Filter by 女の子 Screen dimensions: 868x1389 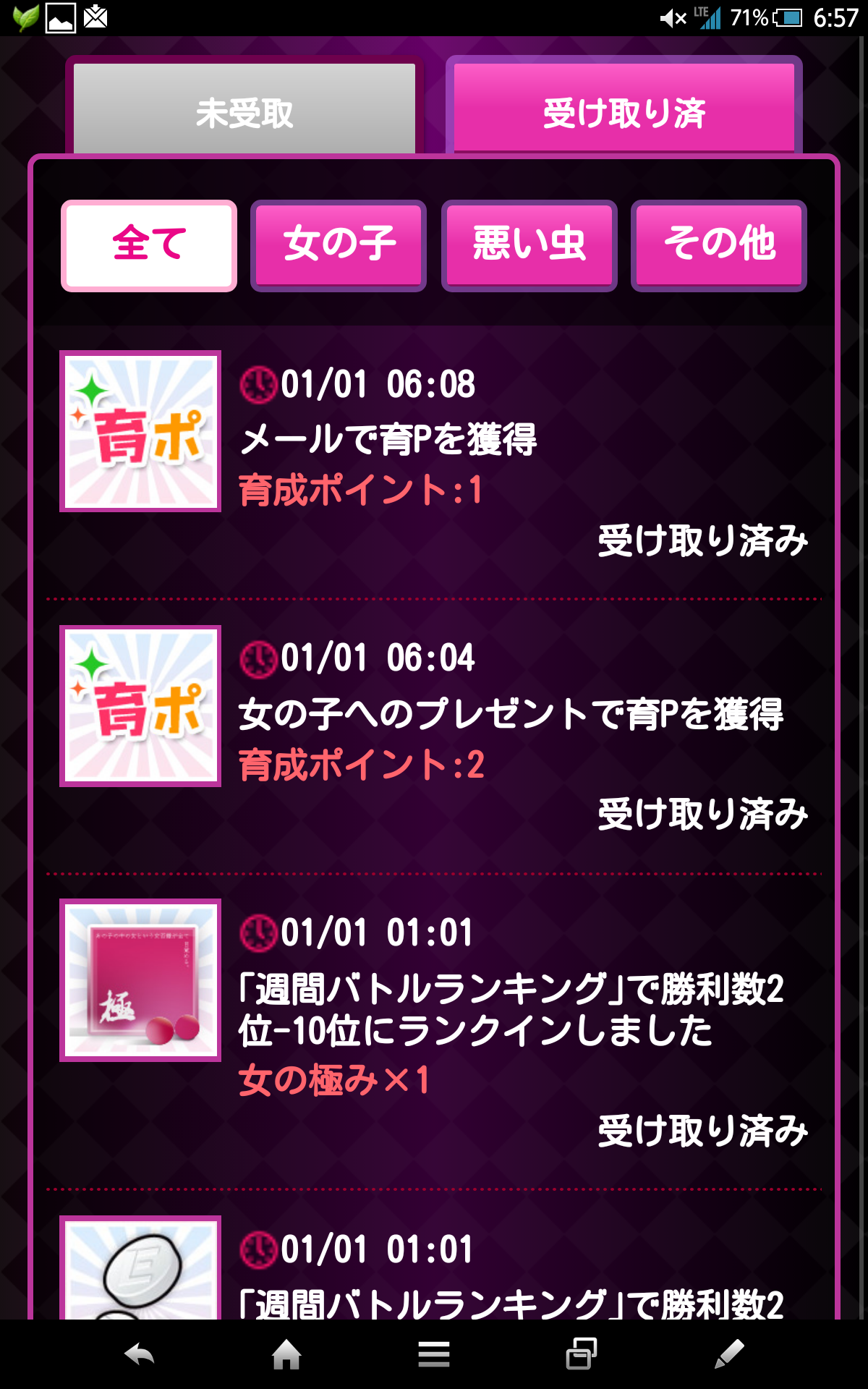coord(339,245)
